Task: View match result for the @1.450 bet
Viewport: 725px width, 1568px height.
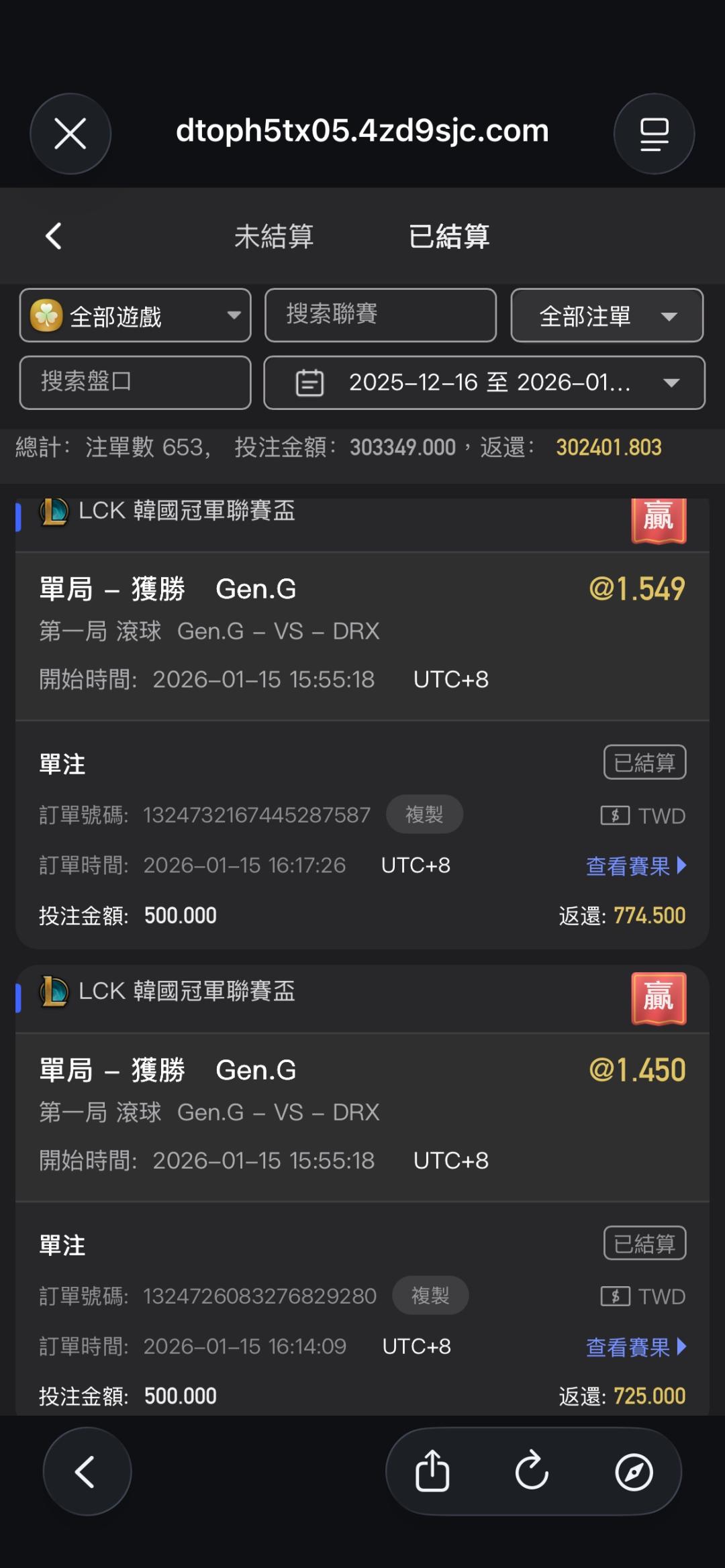Action: (635, 1347)
